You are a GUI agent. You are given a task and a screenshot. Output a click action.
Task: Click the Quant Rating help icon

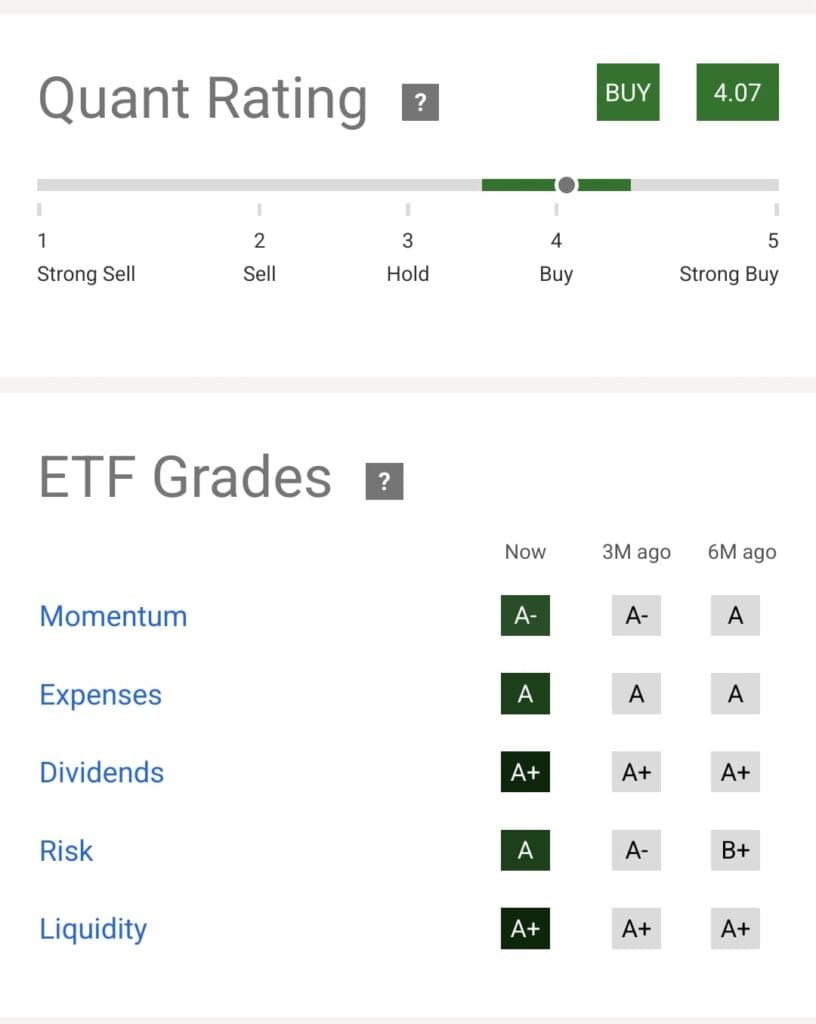tap(421, 101)
